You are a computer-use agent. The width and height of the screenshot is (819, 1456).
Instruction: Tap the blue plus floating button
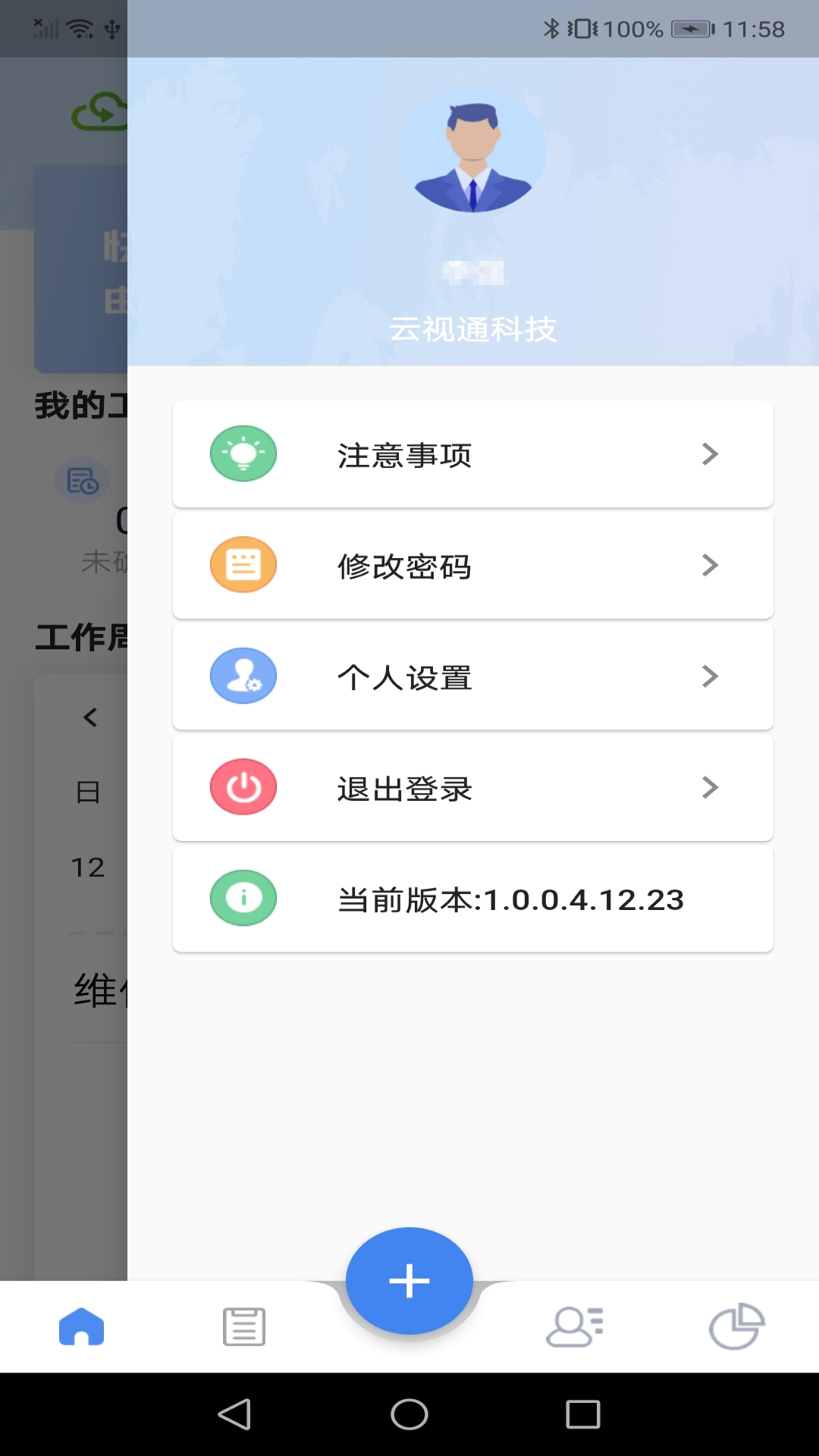click(409, 1281)
